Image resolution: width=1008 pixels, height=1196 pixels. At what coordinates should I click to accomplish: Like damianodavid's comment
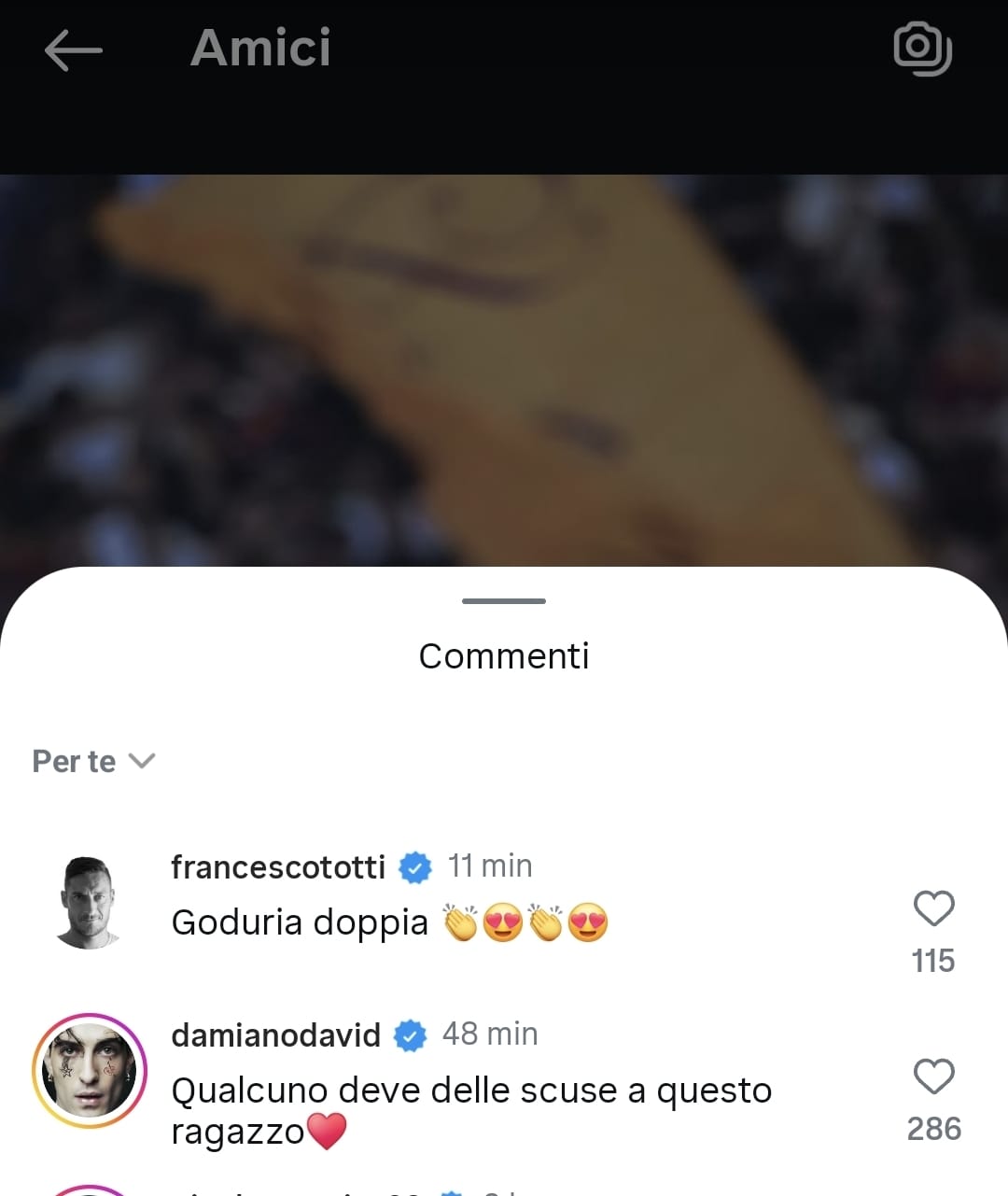933,1076
